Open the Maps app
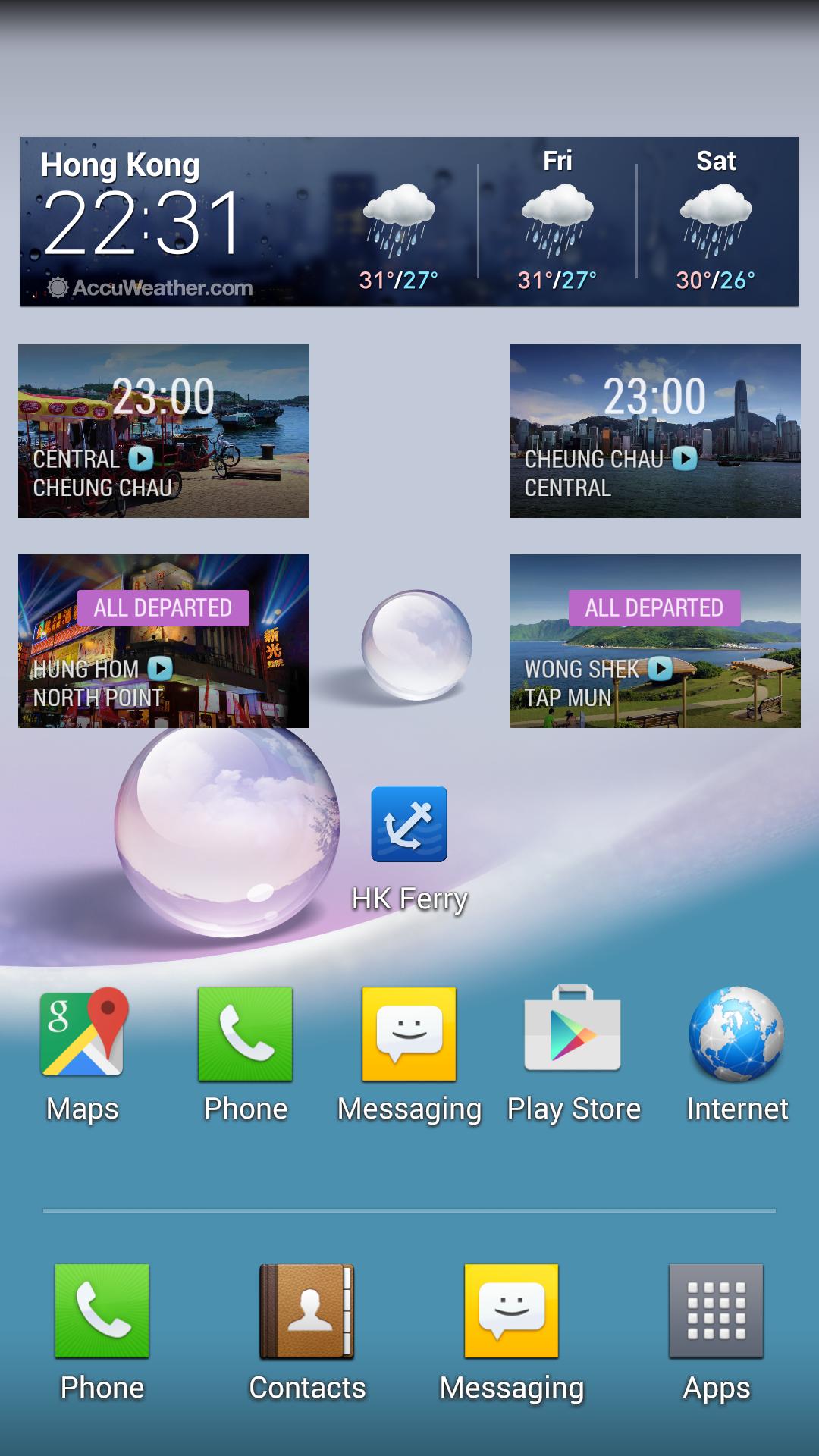Image resolution: width=819 pixels, height=1456 pixels. tap(83, 1034)
